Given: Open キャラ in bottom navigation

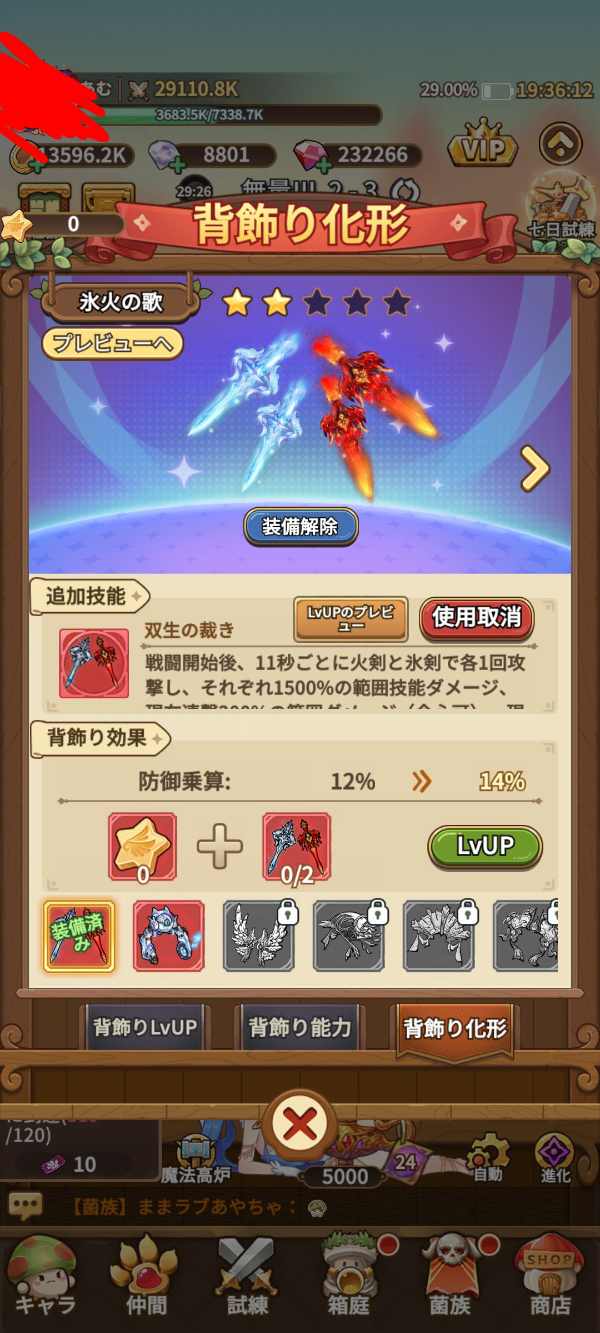Looking at the screenshot, I should [45, 1275].
